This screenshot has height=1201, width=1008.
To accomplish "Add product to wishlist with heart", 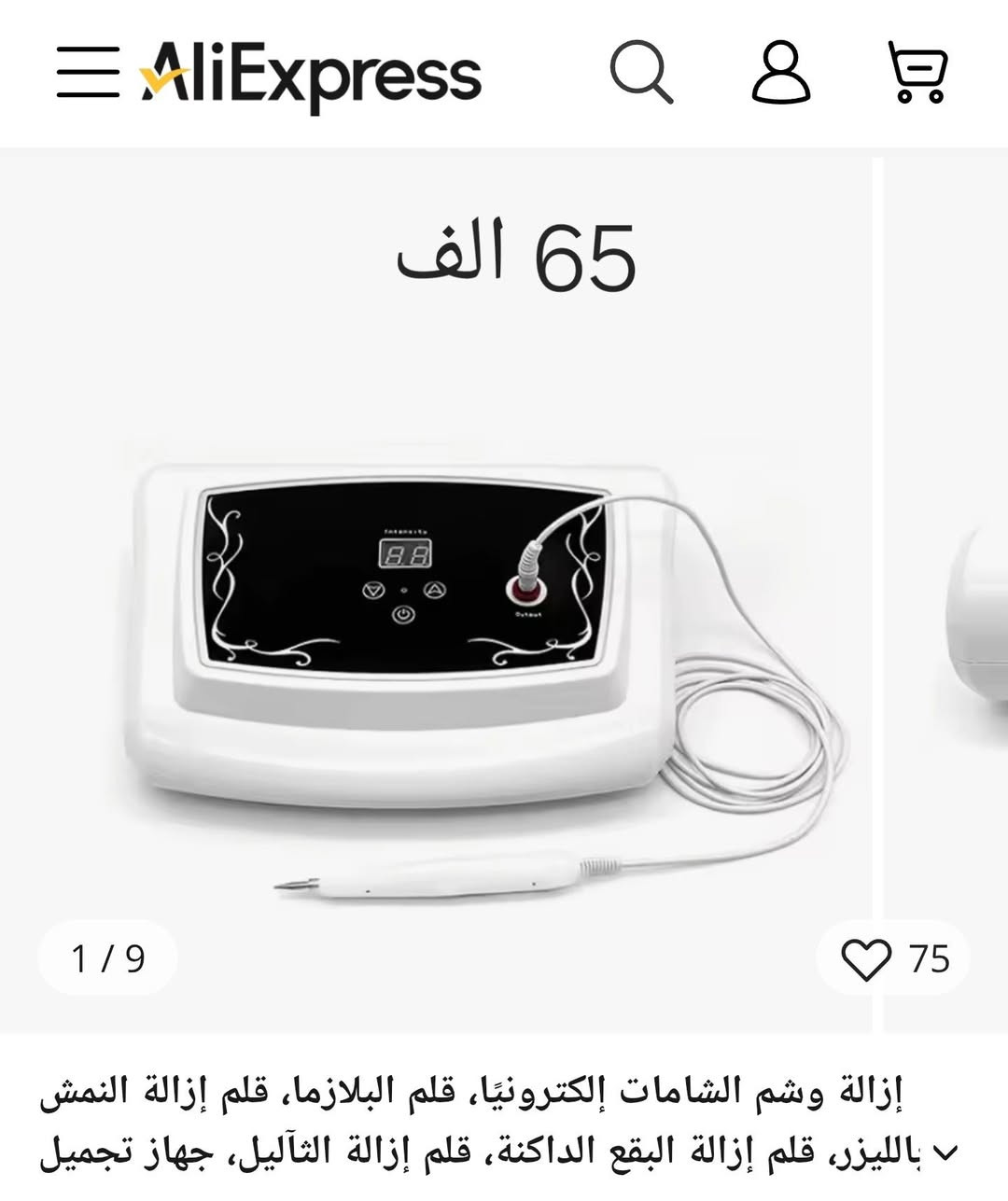I will point(866,958).
